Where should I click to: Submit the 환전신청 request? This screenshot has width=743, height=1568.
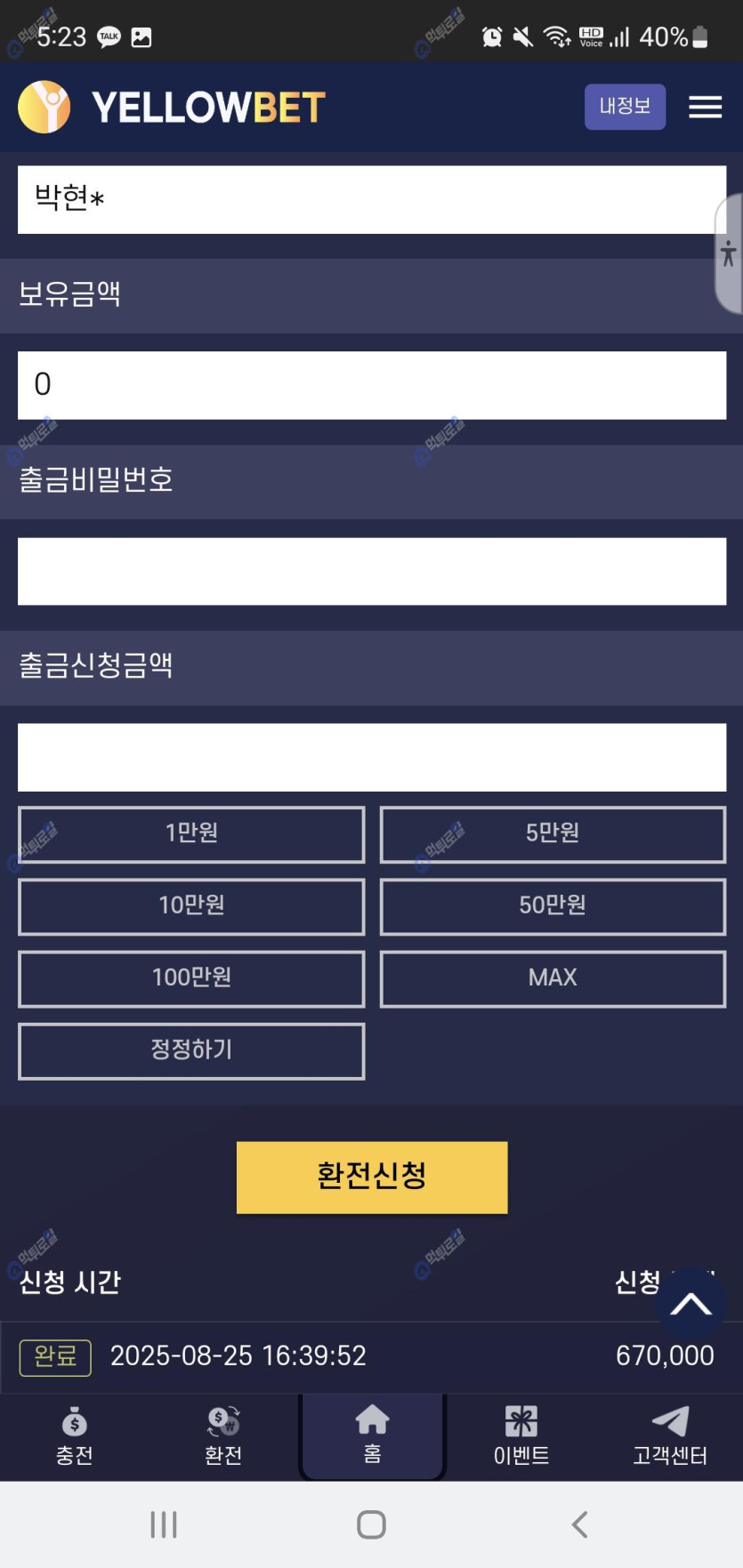coord(372,1177)
